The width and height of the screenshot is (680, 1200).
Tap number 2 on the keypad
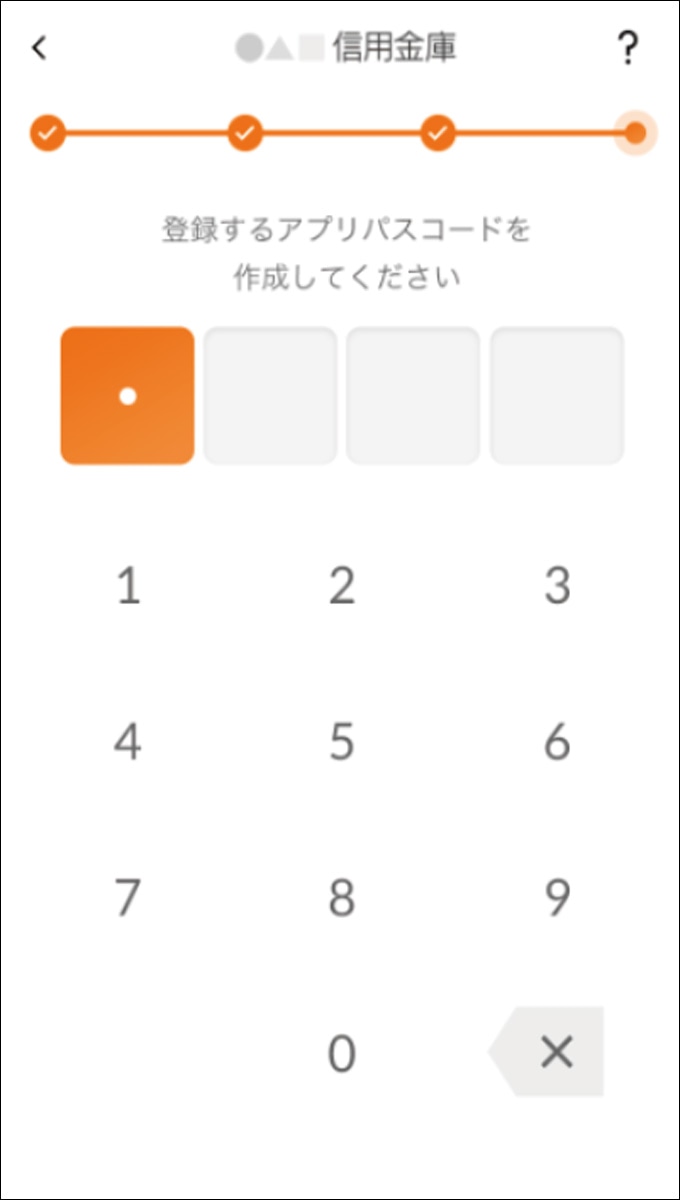click(x=342, y=586)
